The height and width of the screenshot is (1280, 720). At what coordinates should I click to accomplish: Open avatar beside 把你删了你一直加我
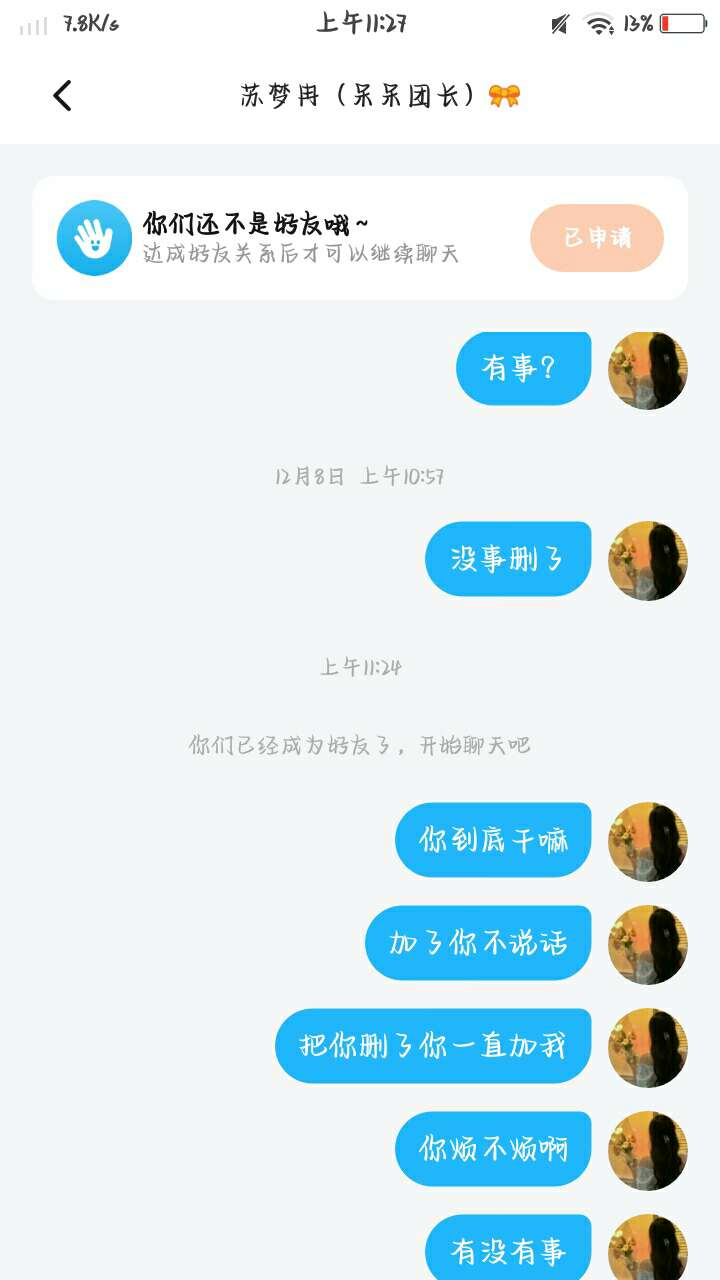[x=647, y=1047]
